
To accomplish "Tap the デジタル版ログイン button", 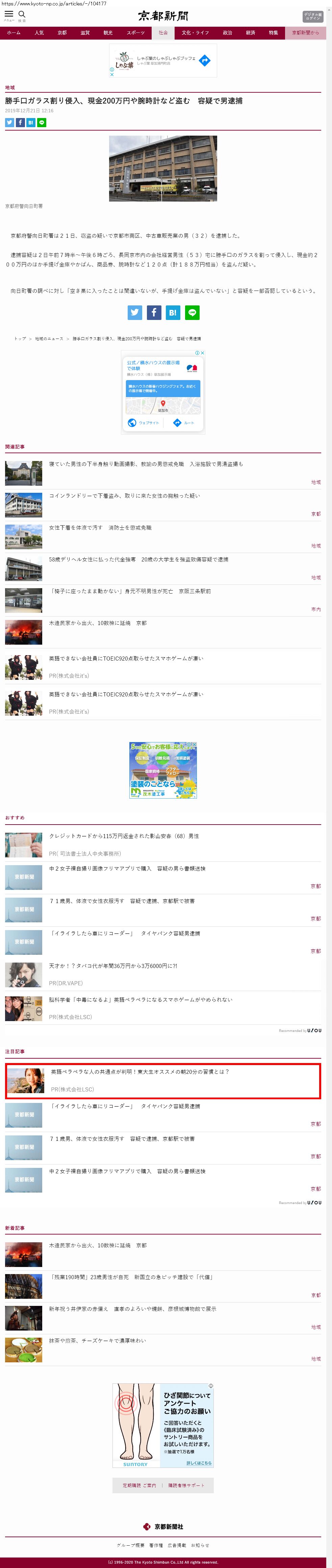I will pos(312,17).
